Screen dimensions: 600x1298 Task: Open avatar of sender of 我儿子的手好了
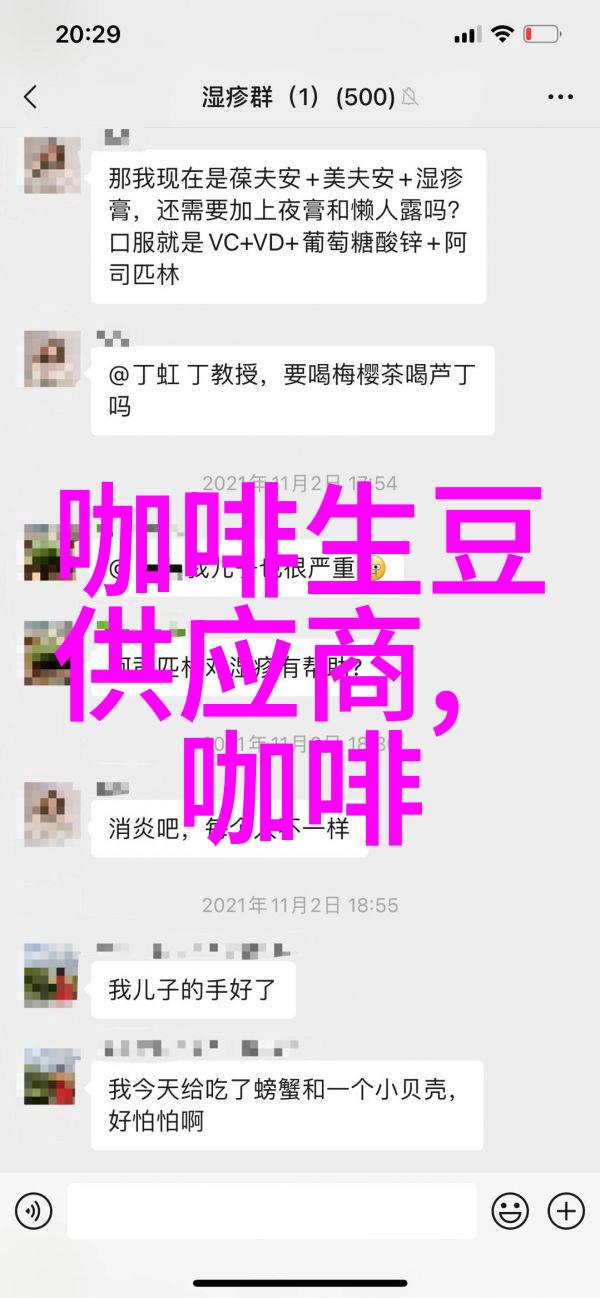52,974
